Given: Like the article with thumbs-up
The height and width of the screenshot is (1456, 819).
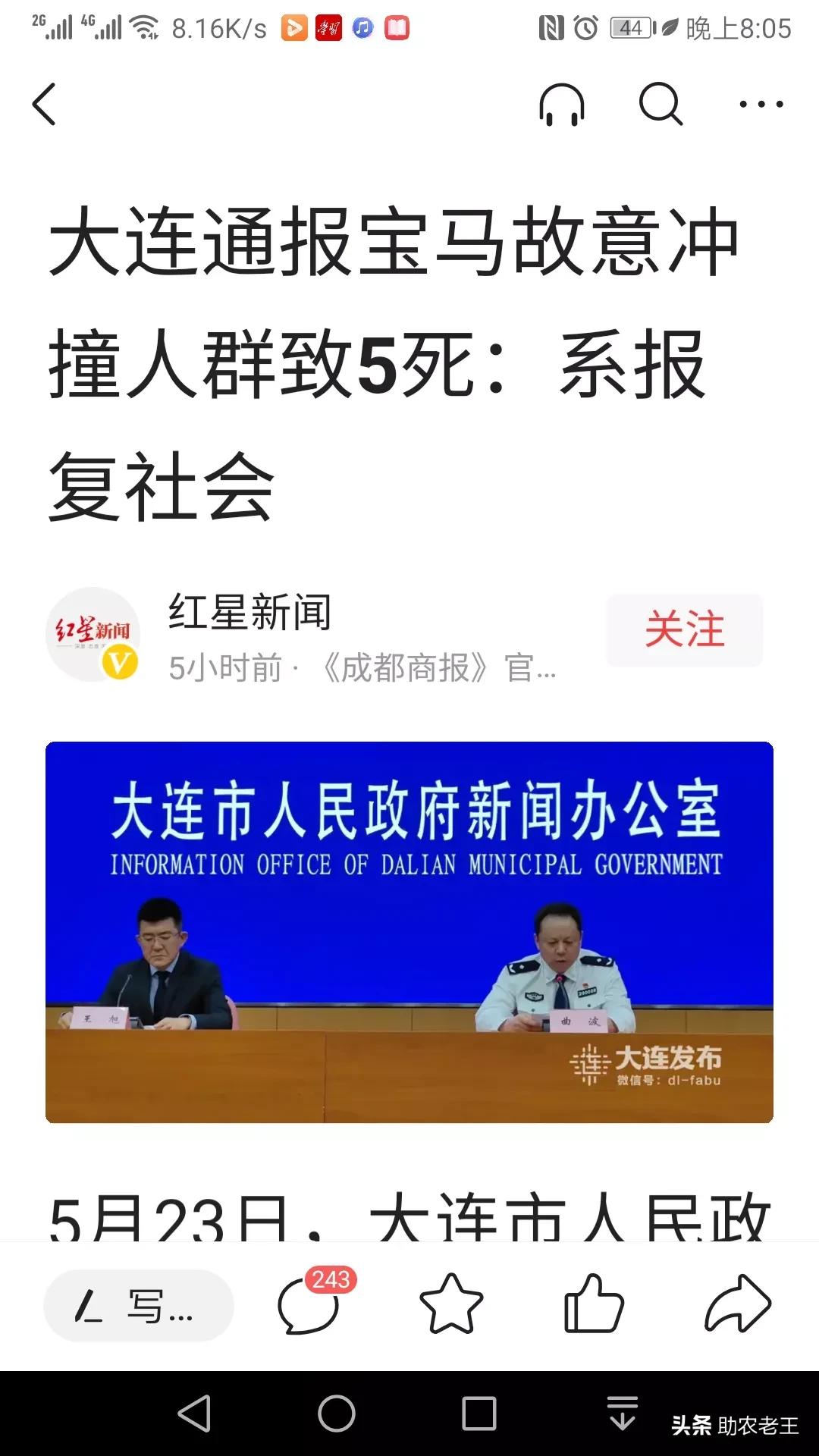Looking at the screenshot, I should (x=594, y=1305).
